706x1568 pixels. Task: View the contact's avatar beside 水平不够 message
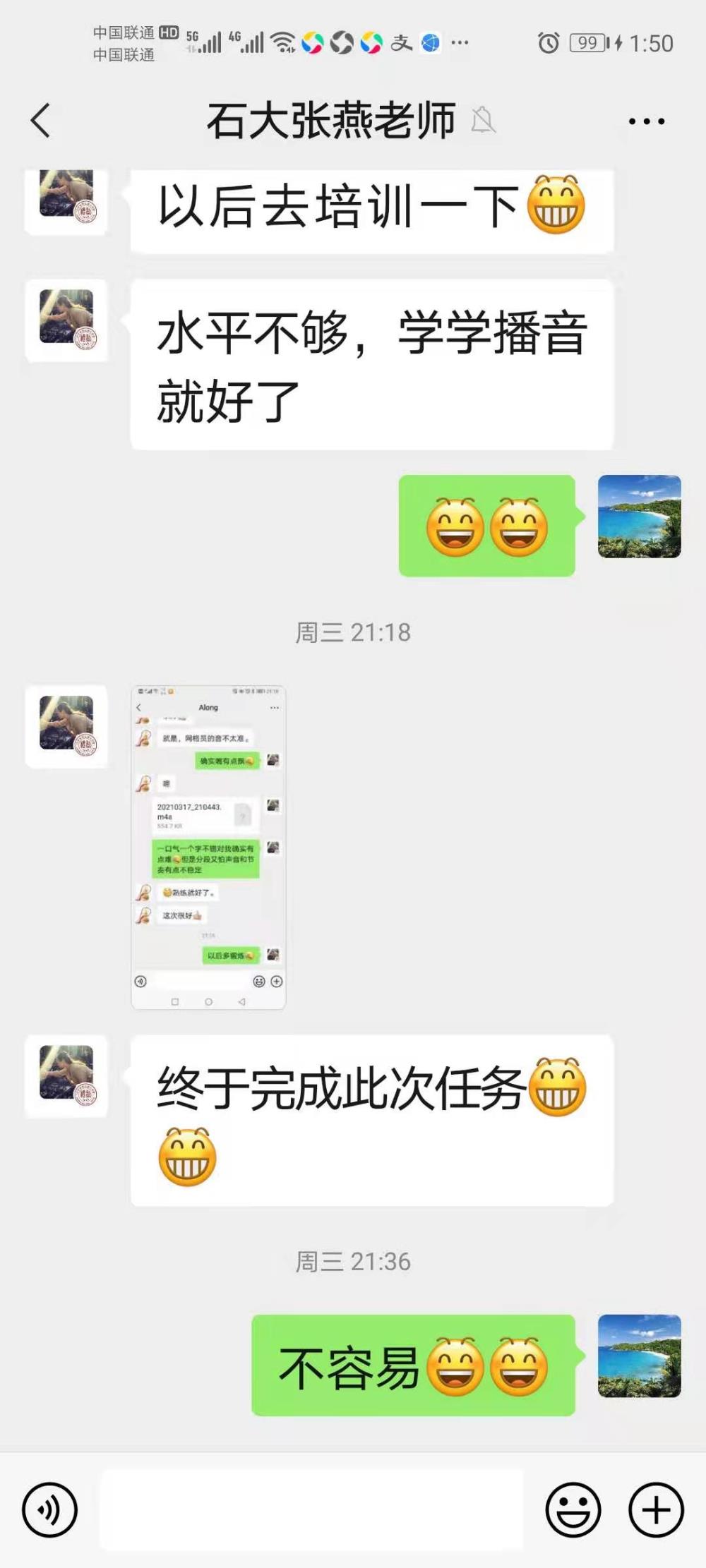point(66,320)
